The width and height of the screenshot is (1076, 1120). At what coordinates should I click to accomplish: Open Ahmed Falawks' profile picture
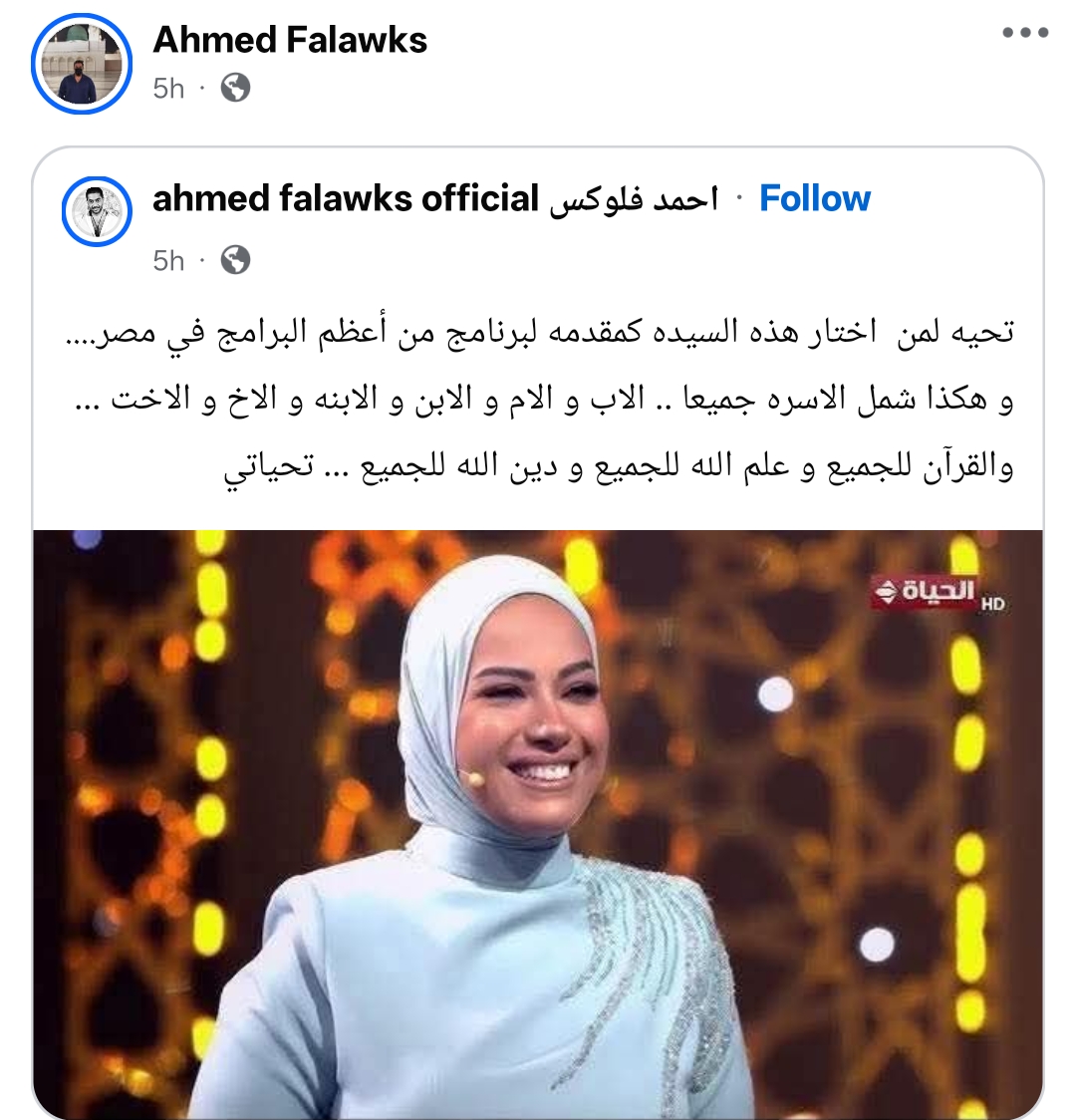point(82,65)
